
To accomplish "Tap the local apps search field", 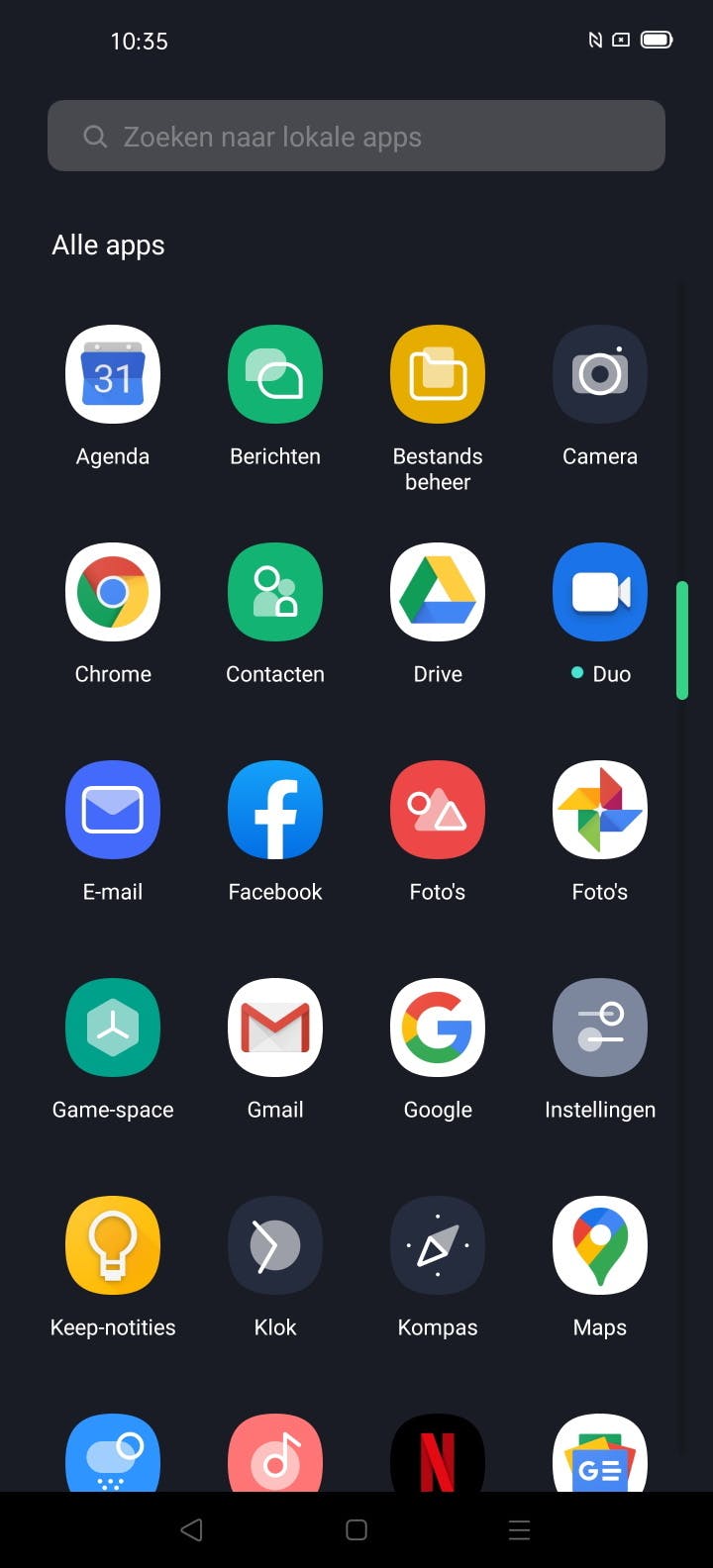I will (x=356, y=136).
